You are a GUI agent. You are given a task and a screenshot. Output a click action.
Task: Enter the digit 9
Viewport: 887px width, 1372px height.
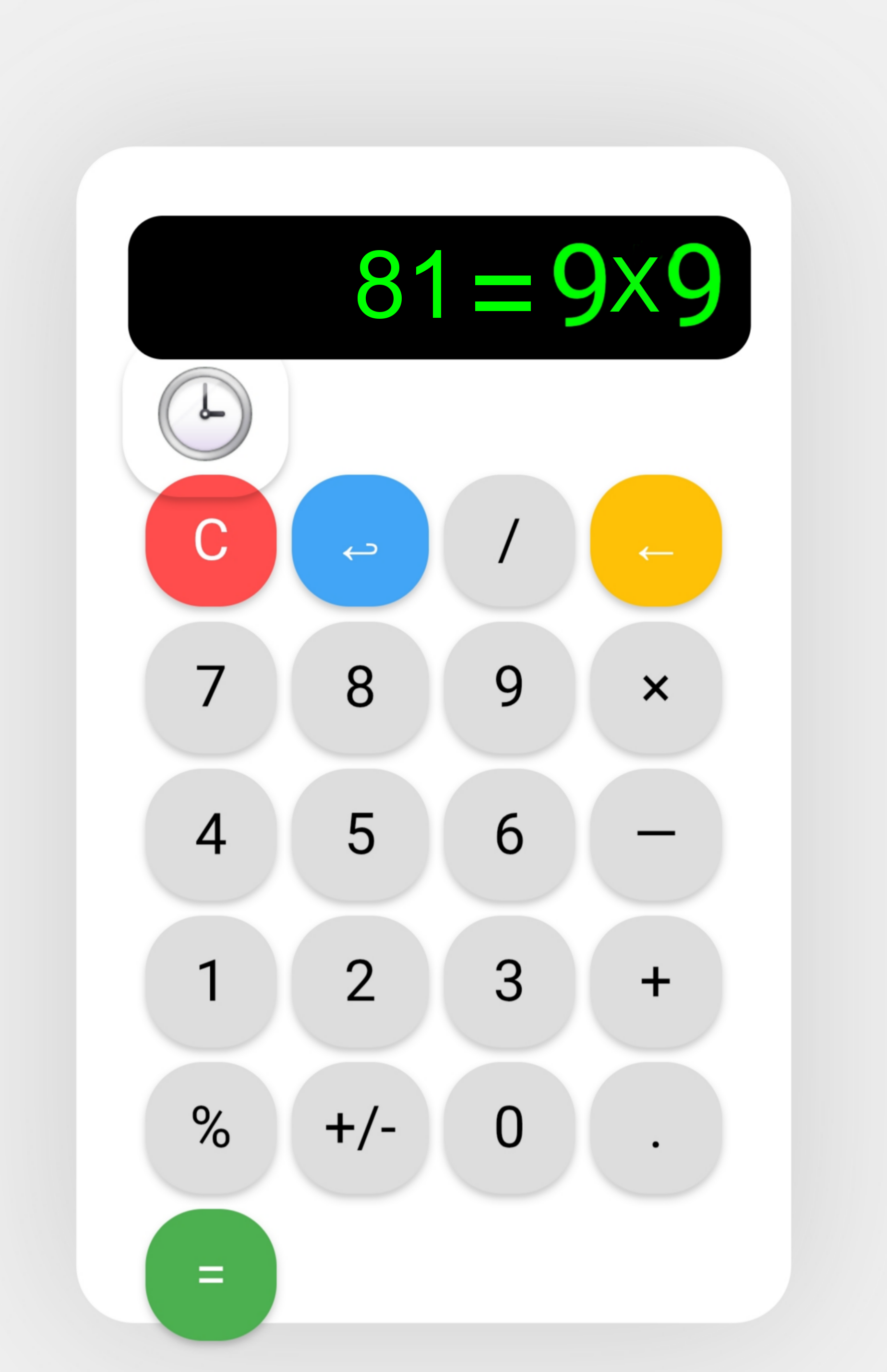pos(509,687)
